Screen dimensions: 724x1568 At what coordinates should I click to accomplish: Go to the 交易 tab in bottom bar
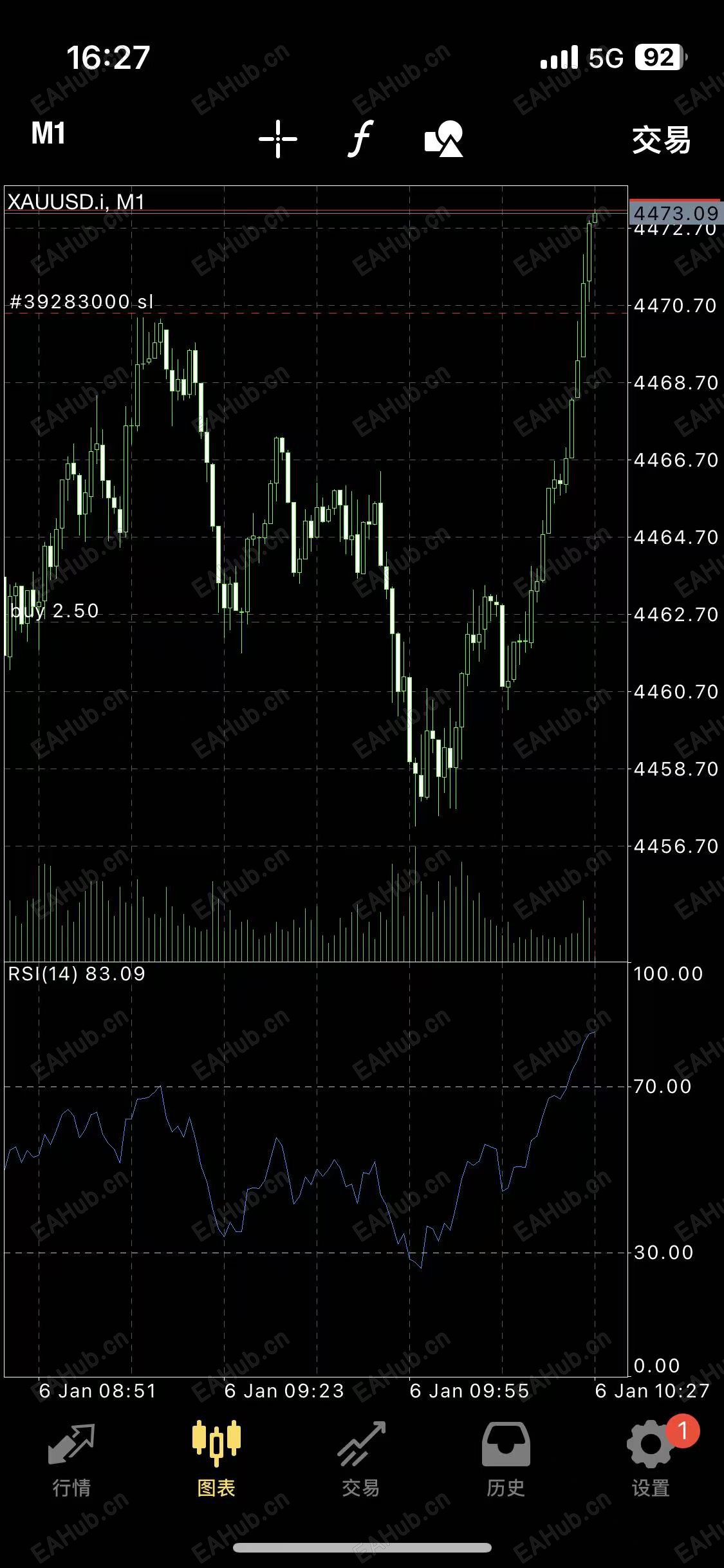point(361,1459)
